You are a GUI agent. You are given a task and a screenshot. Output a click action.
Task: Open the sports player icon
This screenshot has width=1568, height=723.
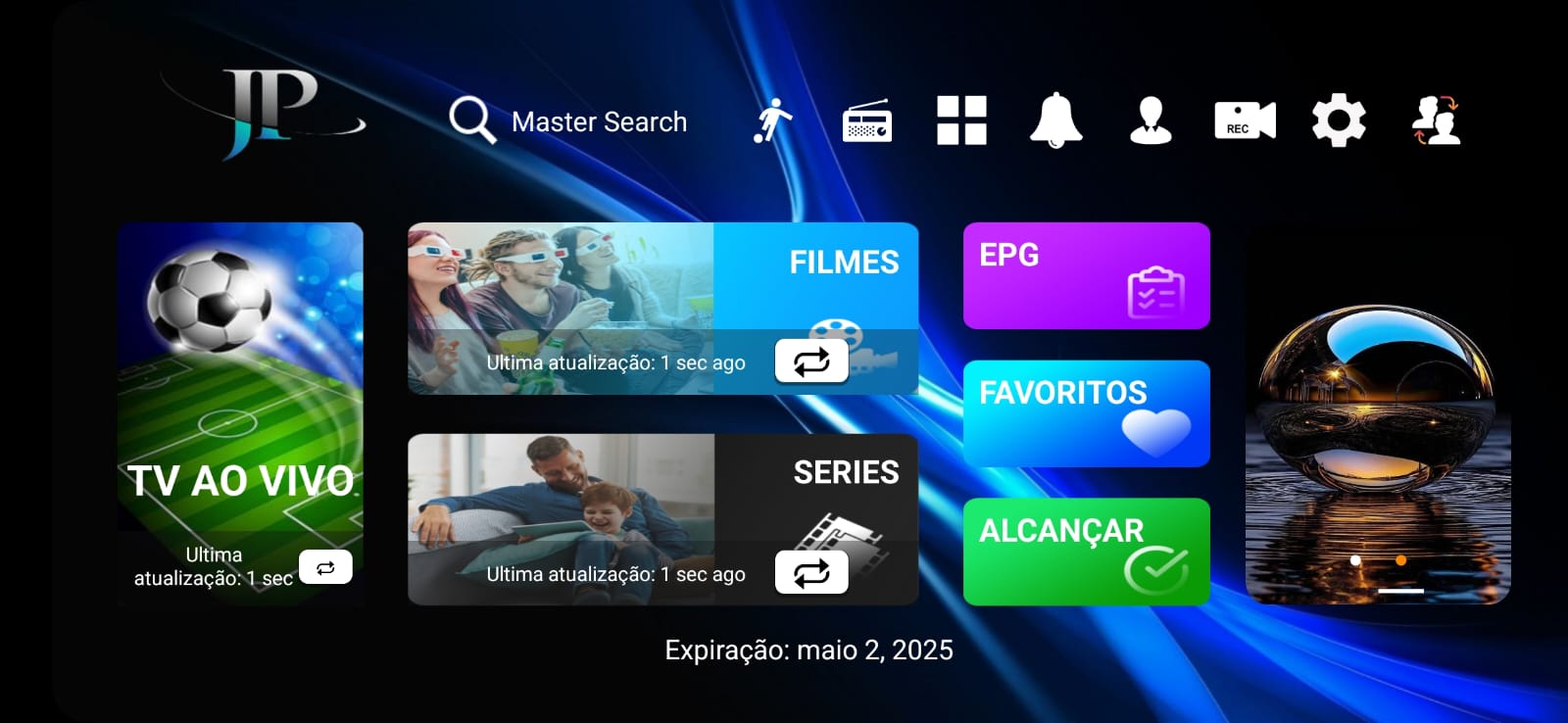[773, 121]
